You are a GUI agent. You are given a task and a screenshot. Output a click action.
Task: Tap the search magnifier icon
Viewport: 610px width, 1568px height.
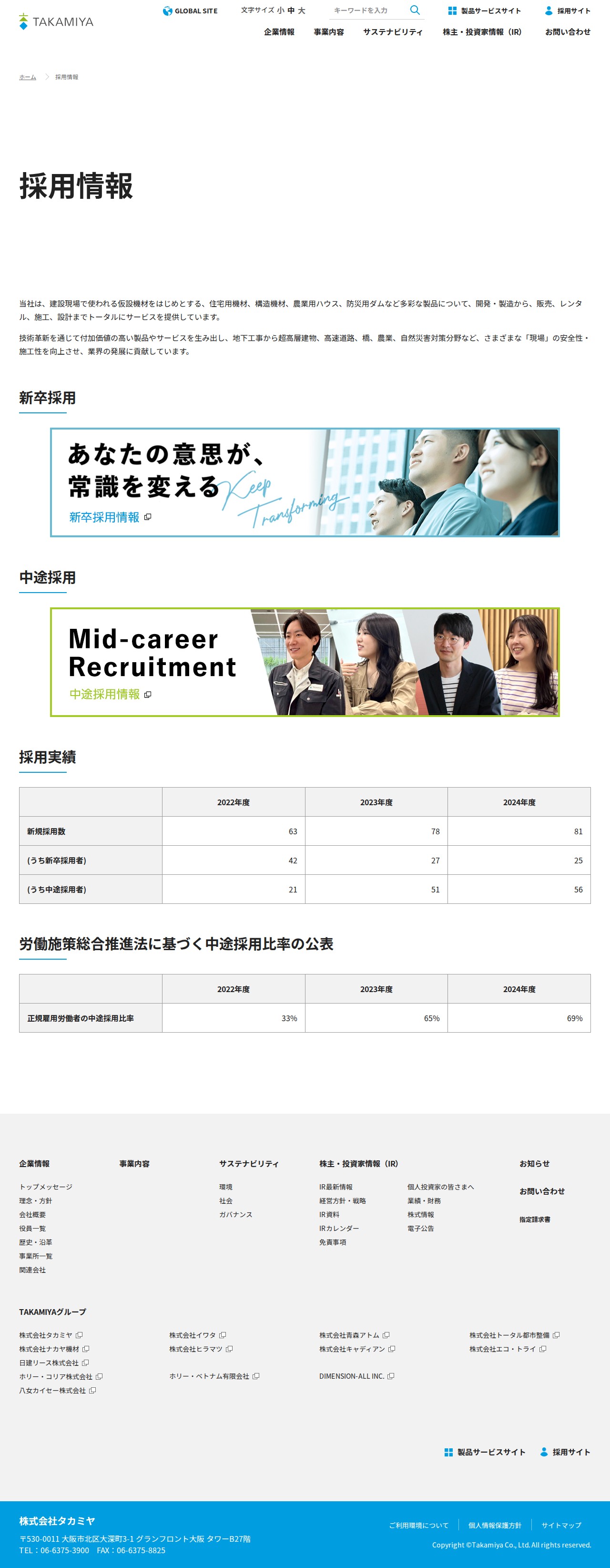tap(415, 10)
